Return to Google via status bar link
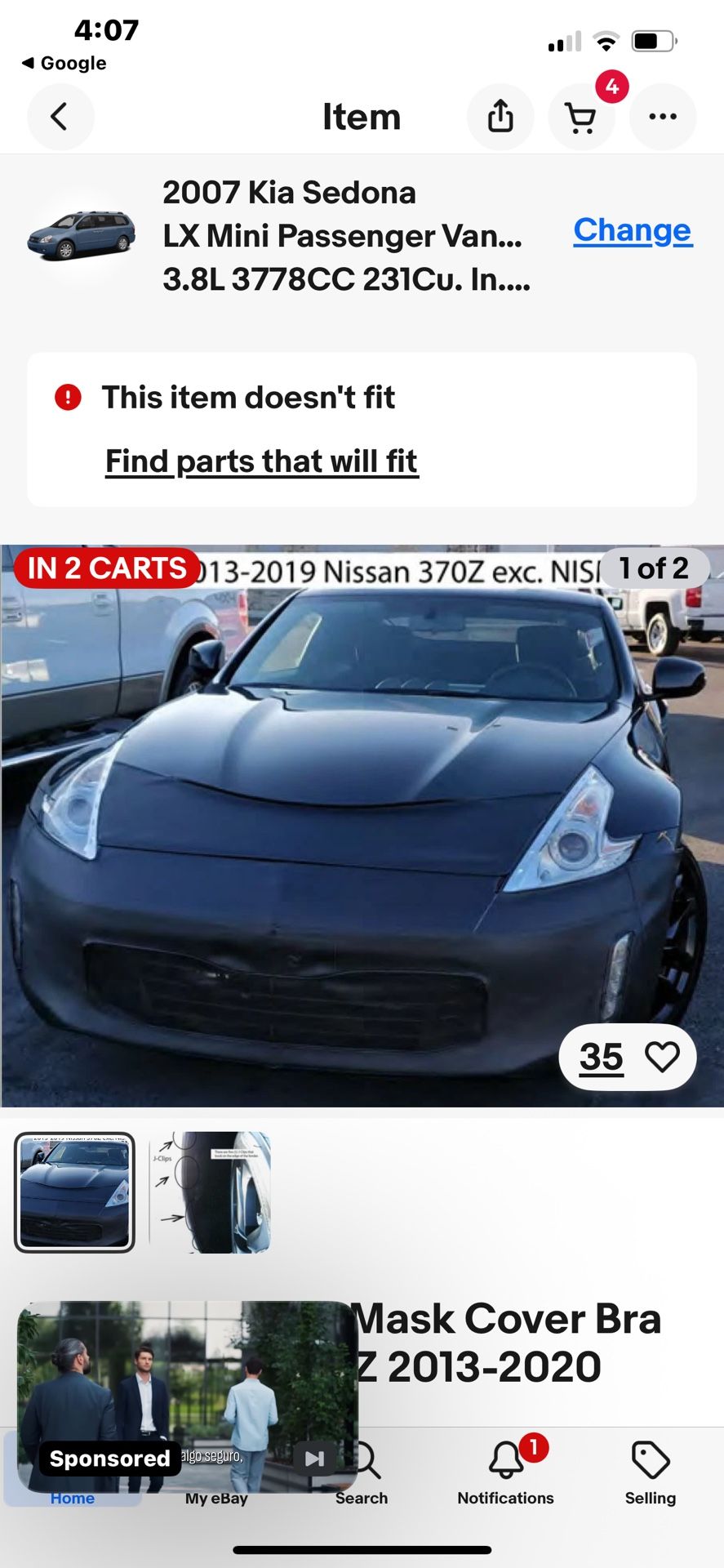The height and width of the screenshot is (1568, 724). click(x=65, y=63)
